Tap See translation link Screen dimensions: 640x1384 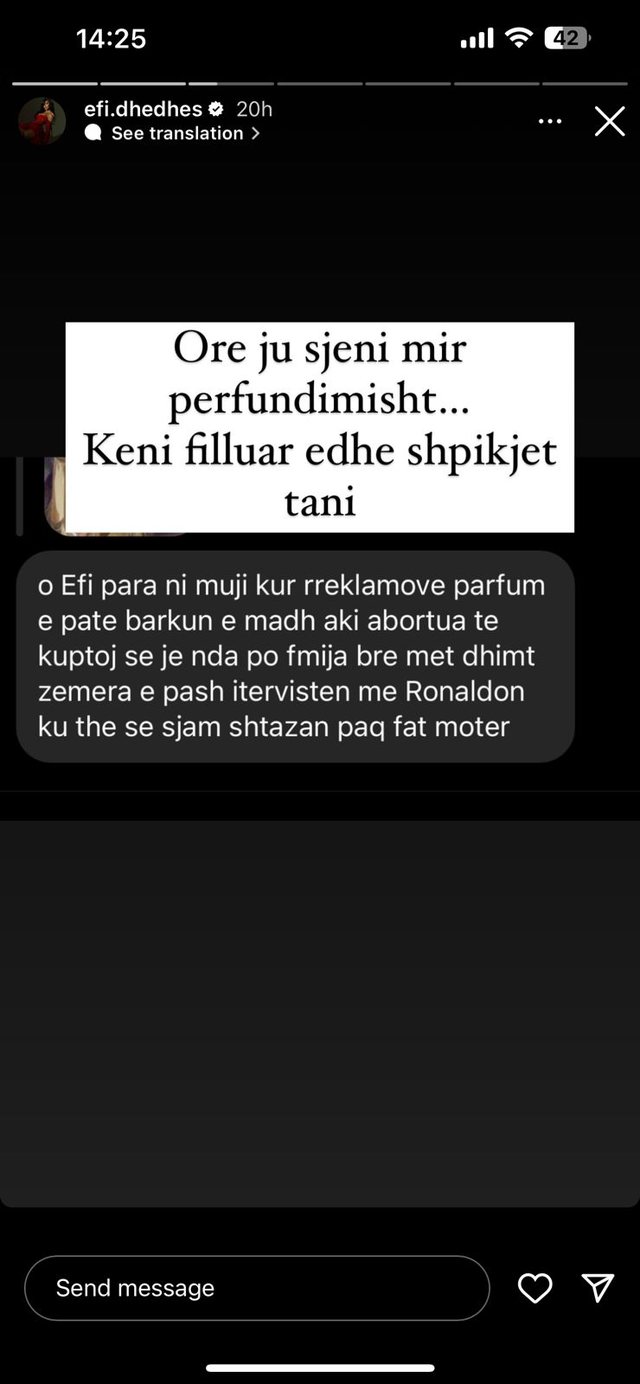177,133
